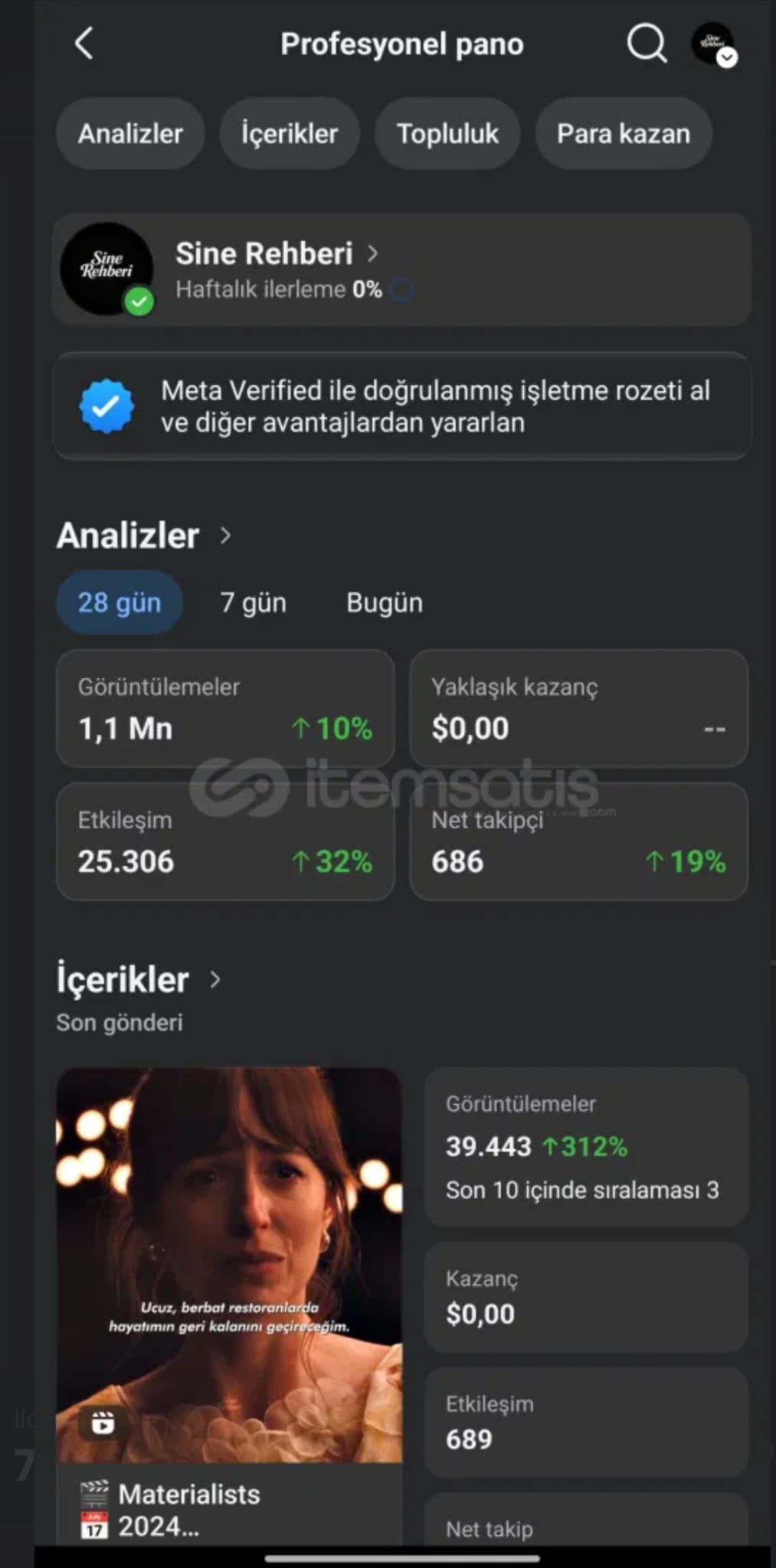Open the account switcher avatar

[714, 44]
